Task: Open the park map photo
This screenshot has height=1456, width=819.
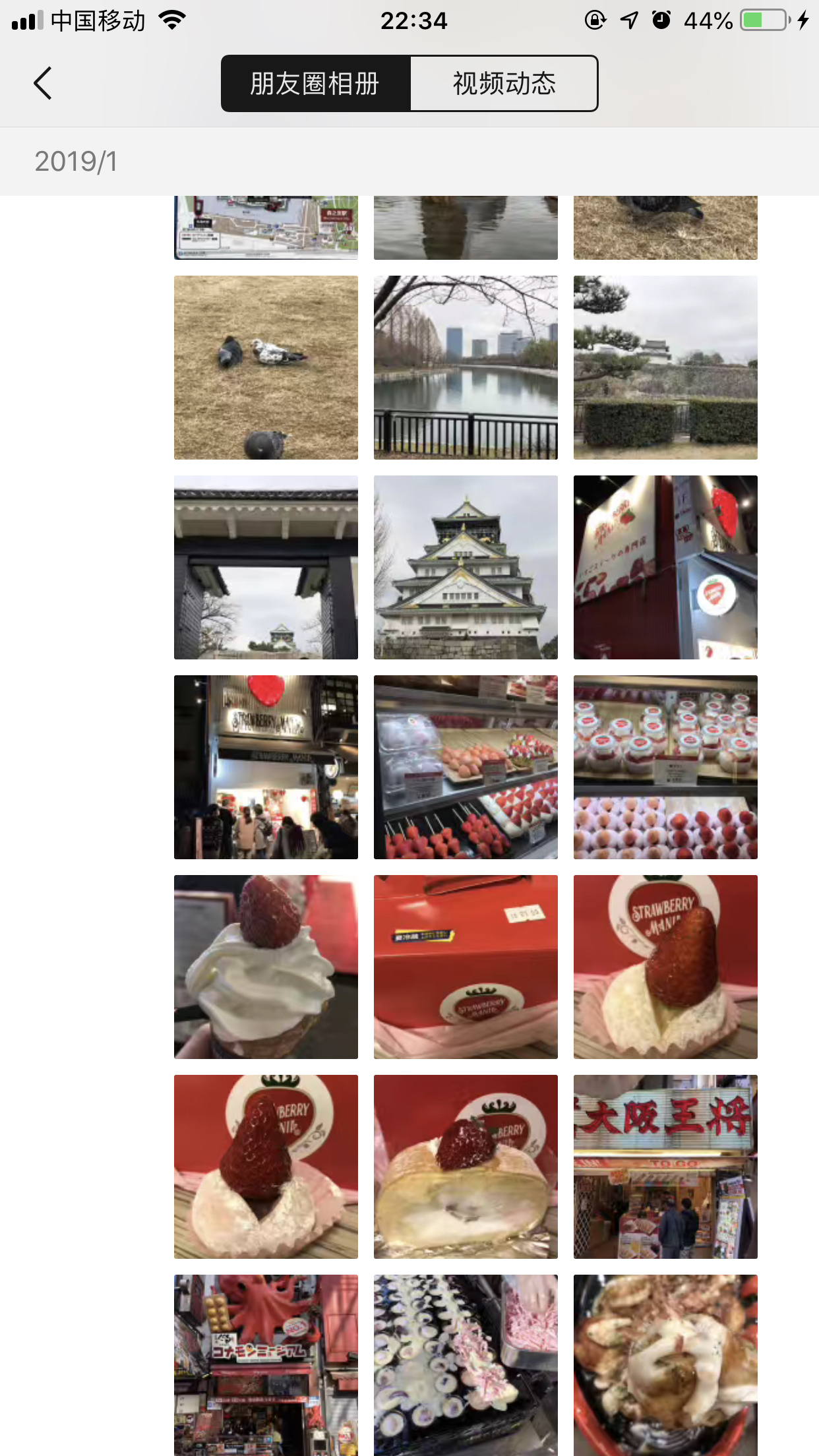Action: pyautogui.click(x=266, y=228)
